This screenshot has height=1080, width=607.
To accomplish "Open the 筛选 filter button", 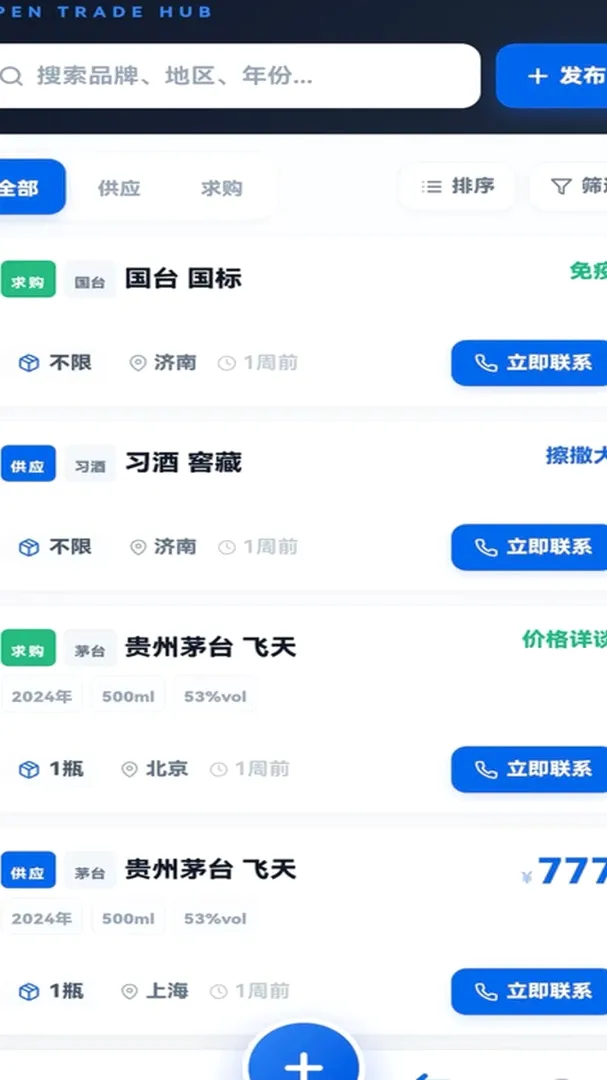I will (x=569, y=186).
